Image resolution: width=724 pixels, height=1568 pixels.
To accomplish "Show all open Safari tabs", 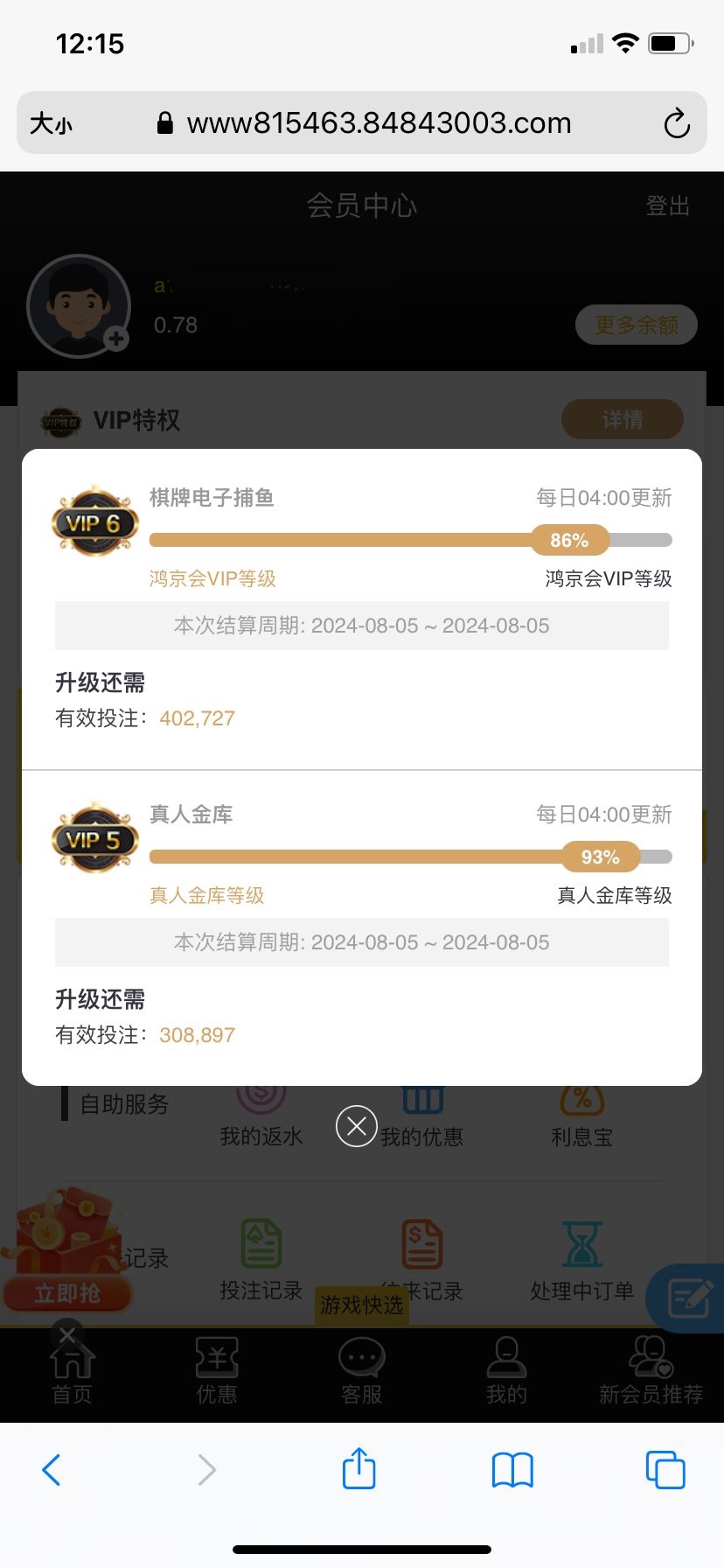I will click(665, 1470).
